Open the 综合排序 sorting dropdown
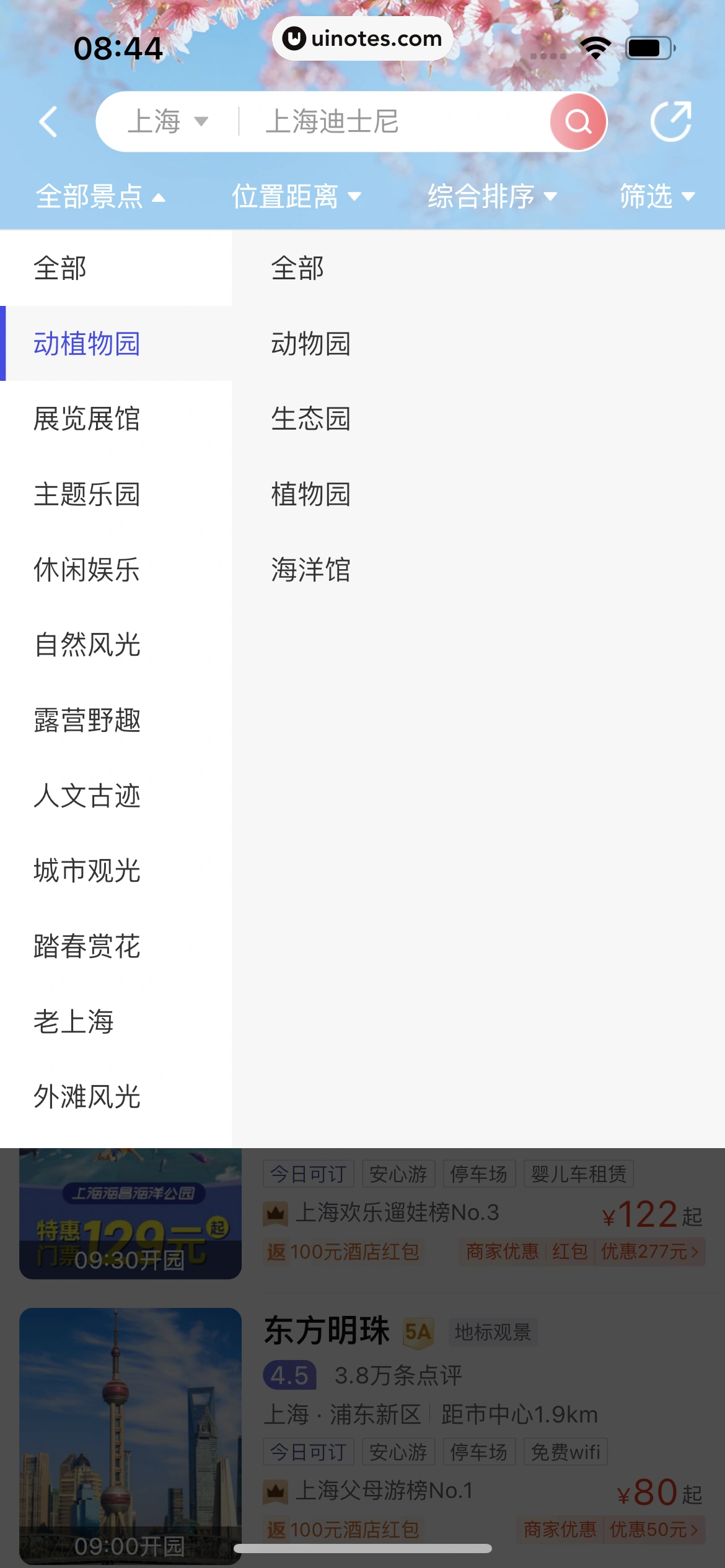The height and width of the screenshot is (1568, 725). (492, 197)
